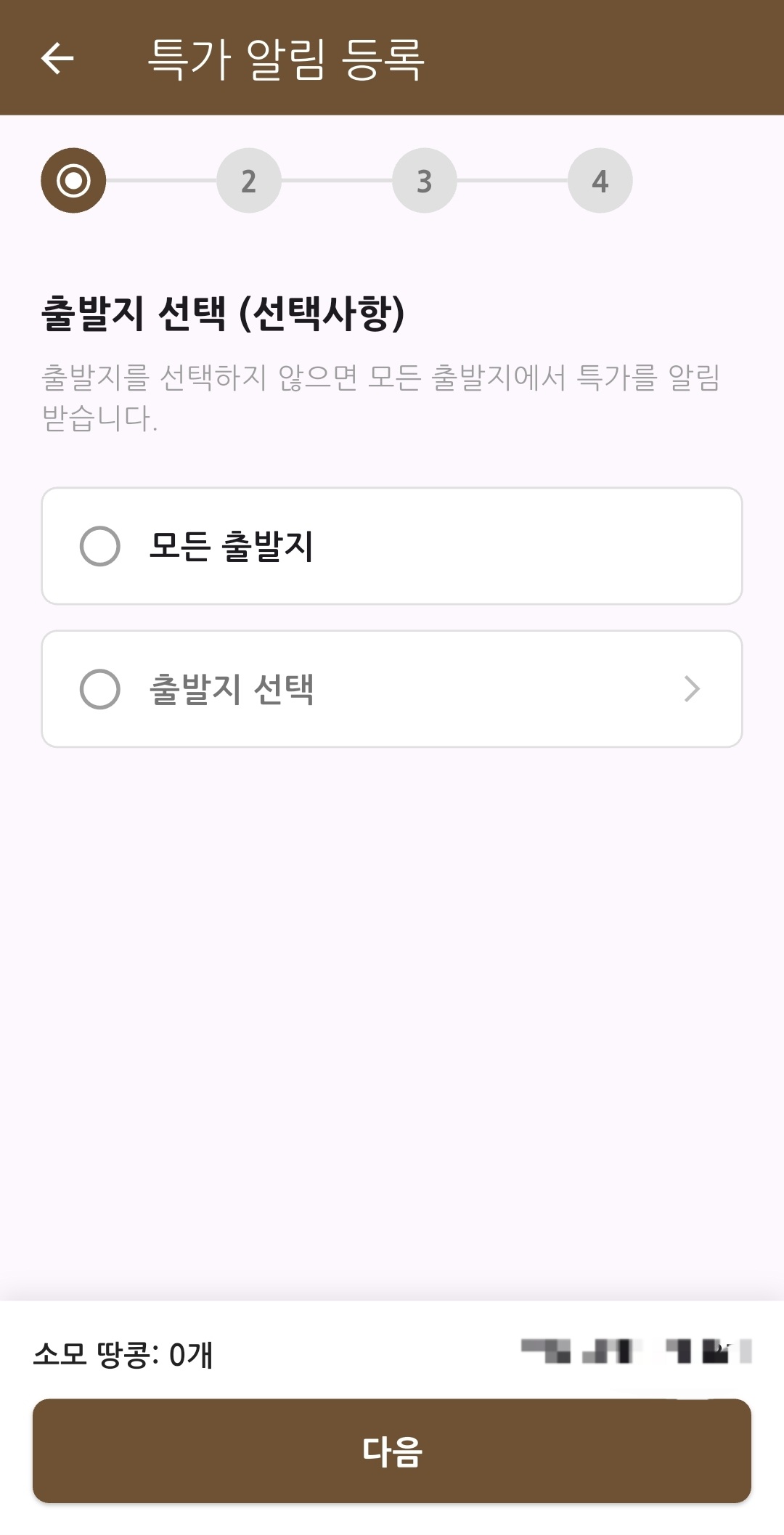Tap the 다음 button to continue
784x1535 pixels.
pos(392,1451)
